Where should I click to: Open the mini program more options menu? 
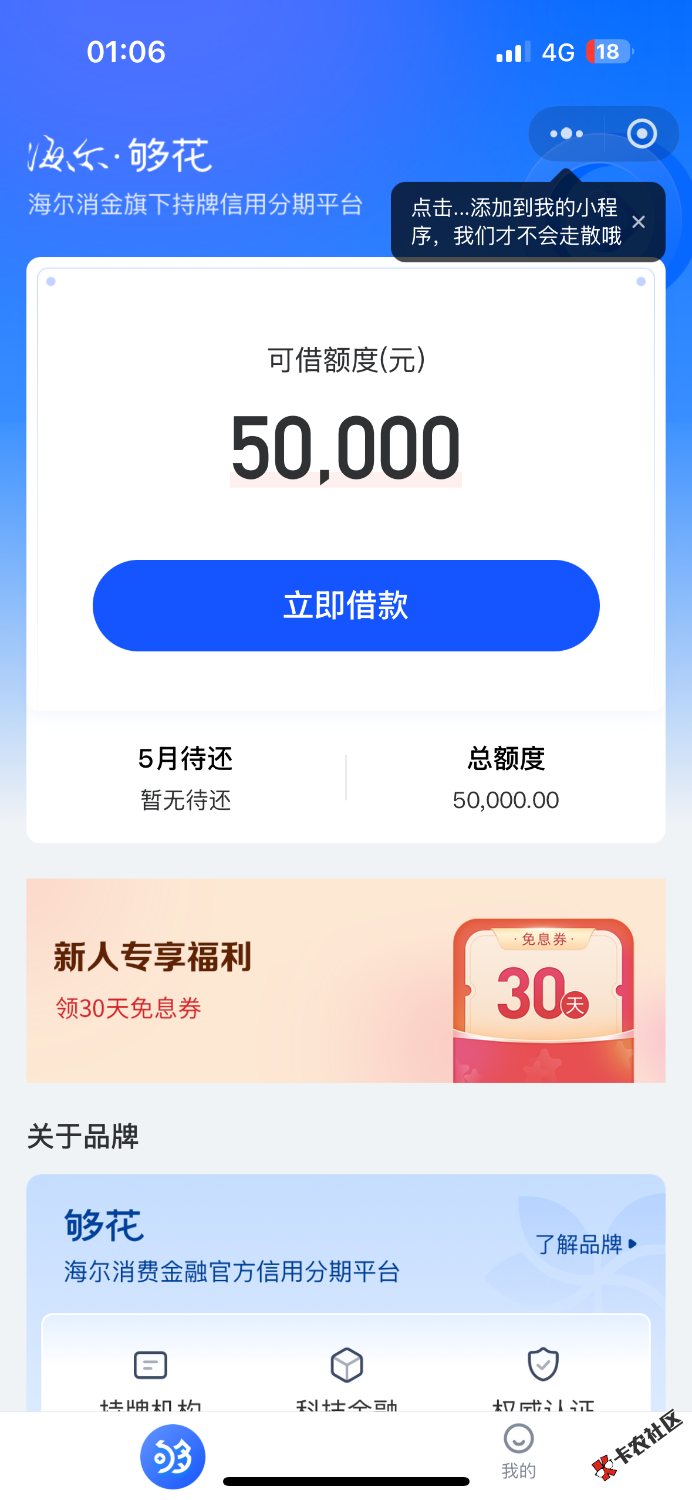tap(566, 133)
